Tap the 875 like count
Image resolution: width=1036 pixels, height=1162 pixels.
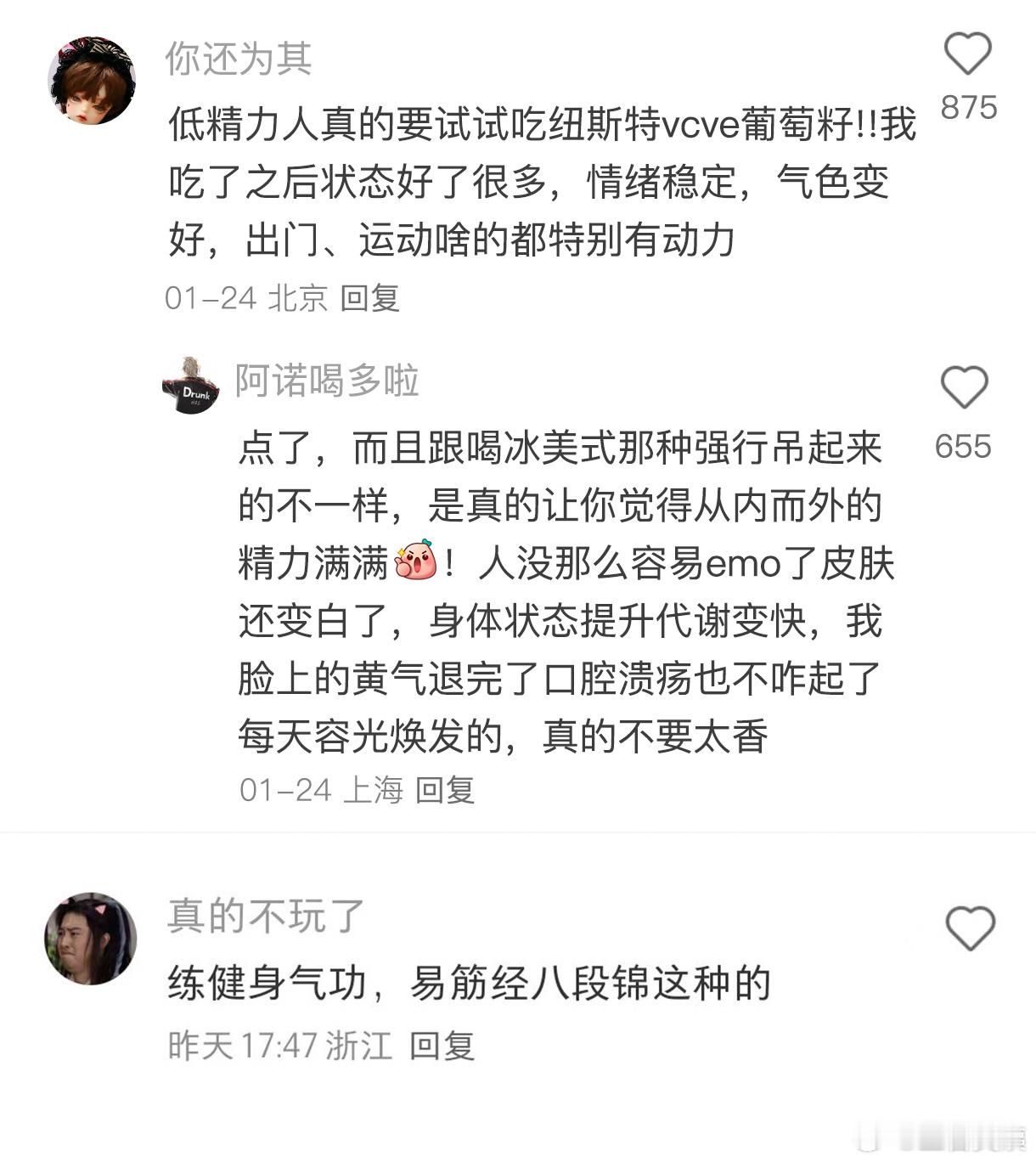tap(969, 106)
